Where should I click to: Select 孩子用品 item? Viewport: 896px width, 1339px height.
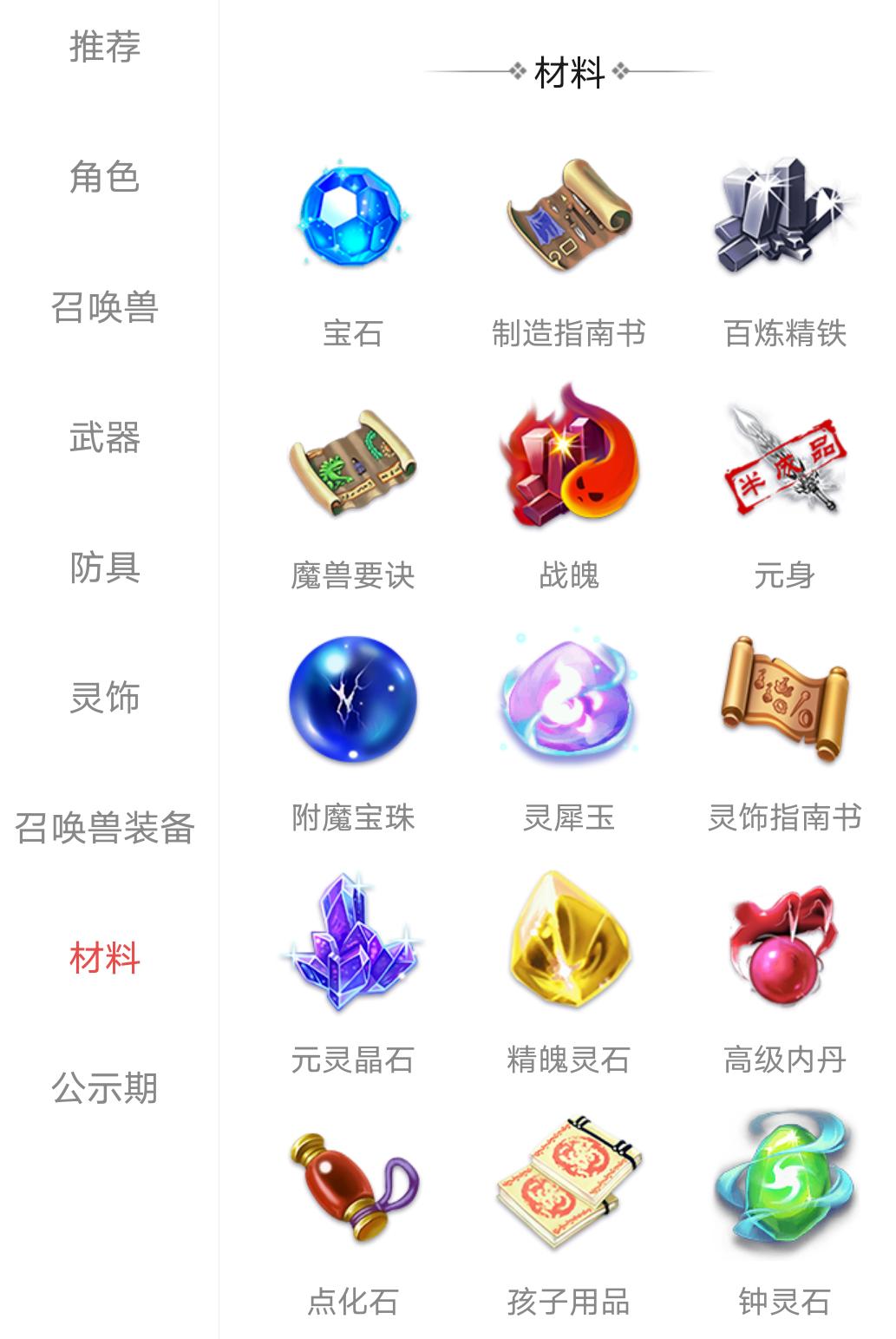568,1185
